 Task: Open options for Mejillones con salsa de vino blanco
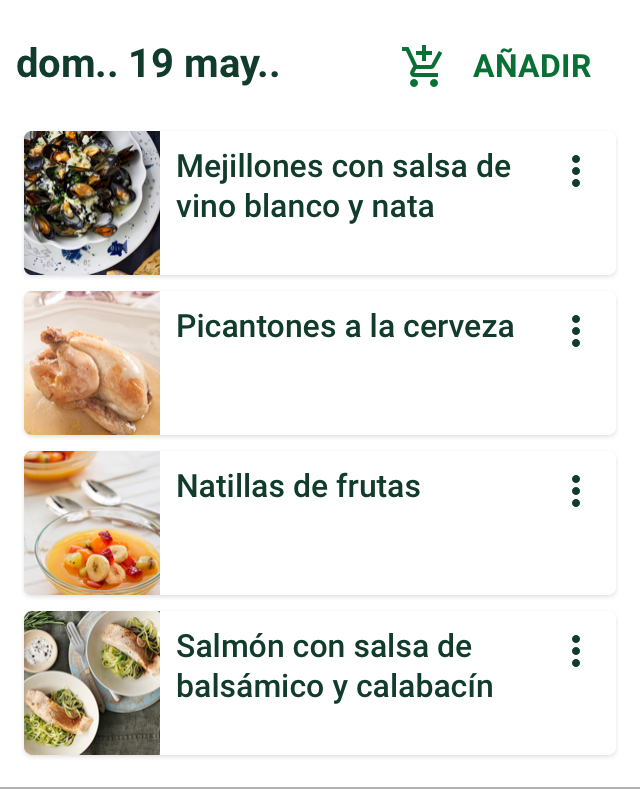[x=575, y=171]
